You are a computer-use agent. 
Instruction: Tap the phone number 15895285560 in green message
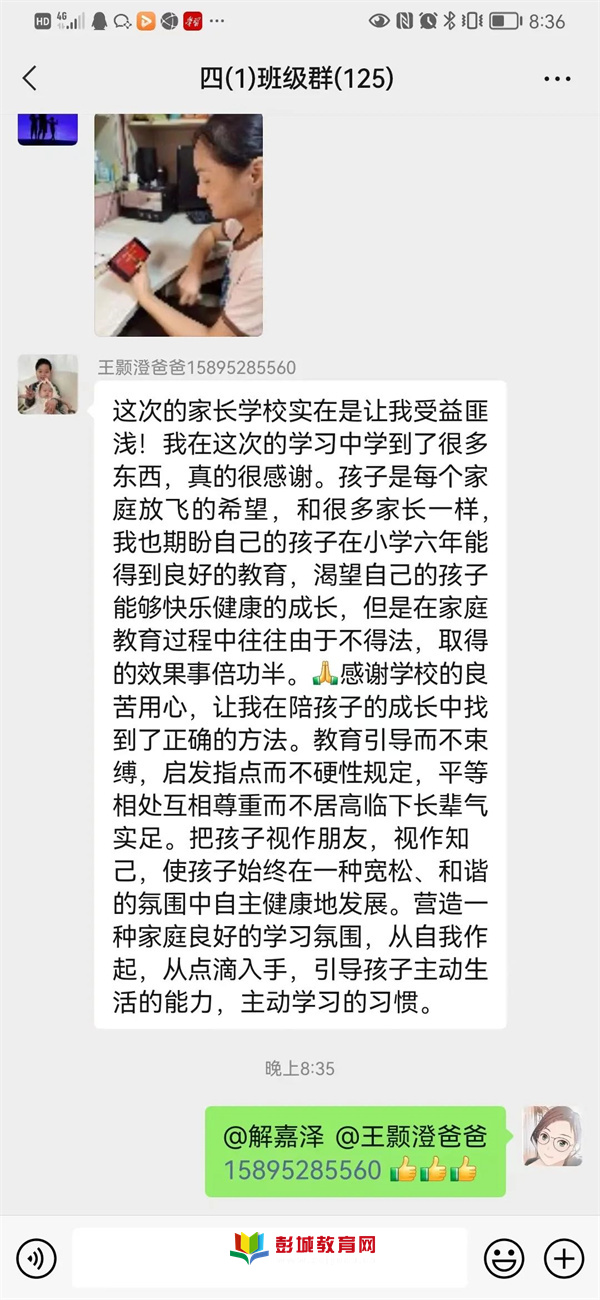[302, 1169]
